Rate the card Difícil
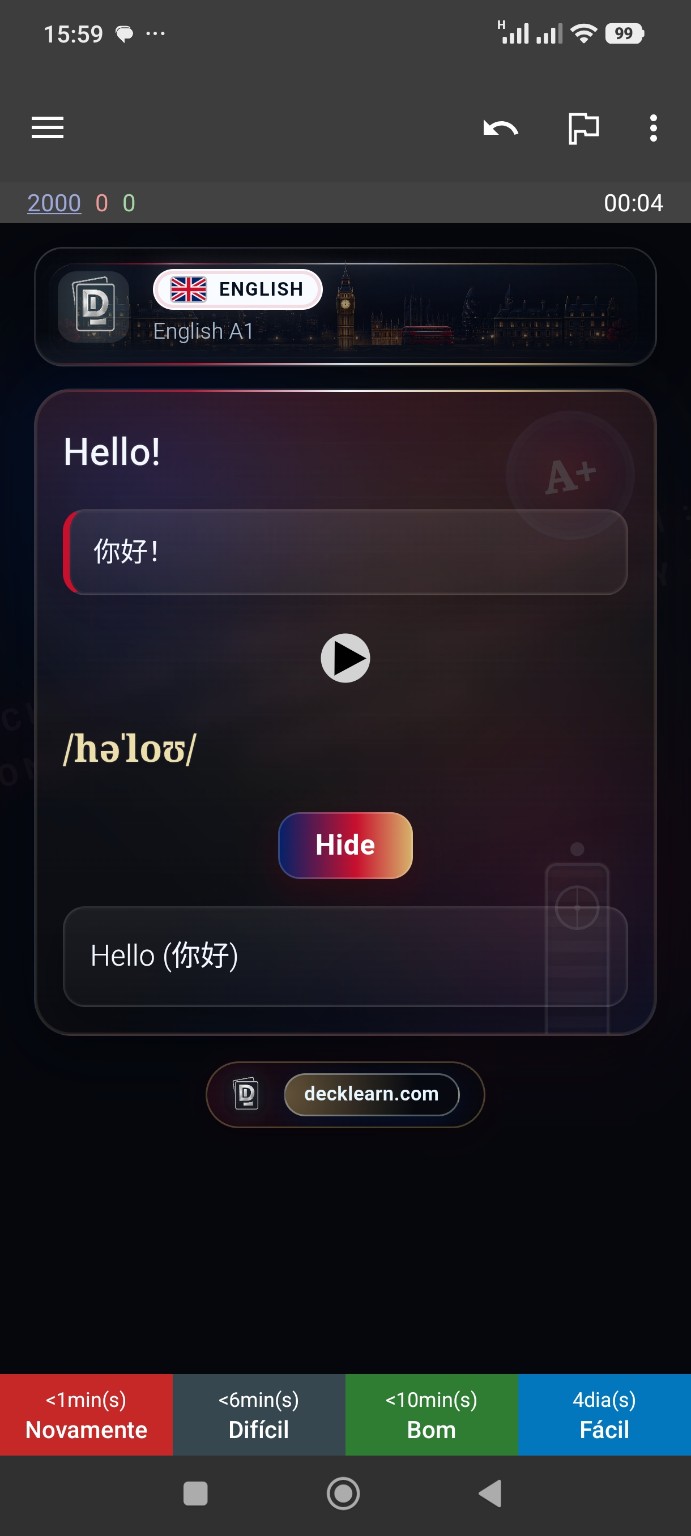This screenshot has height=1536, width=691. click(x=259, y=1415)
